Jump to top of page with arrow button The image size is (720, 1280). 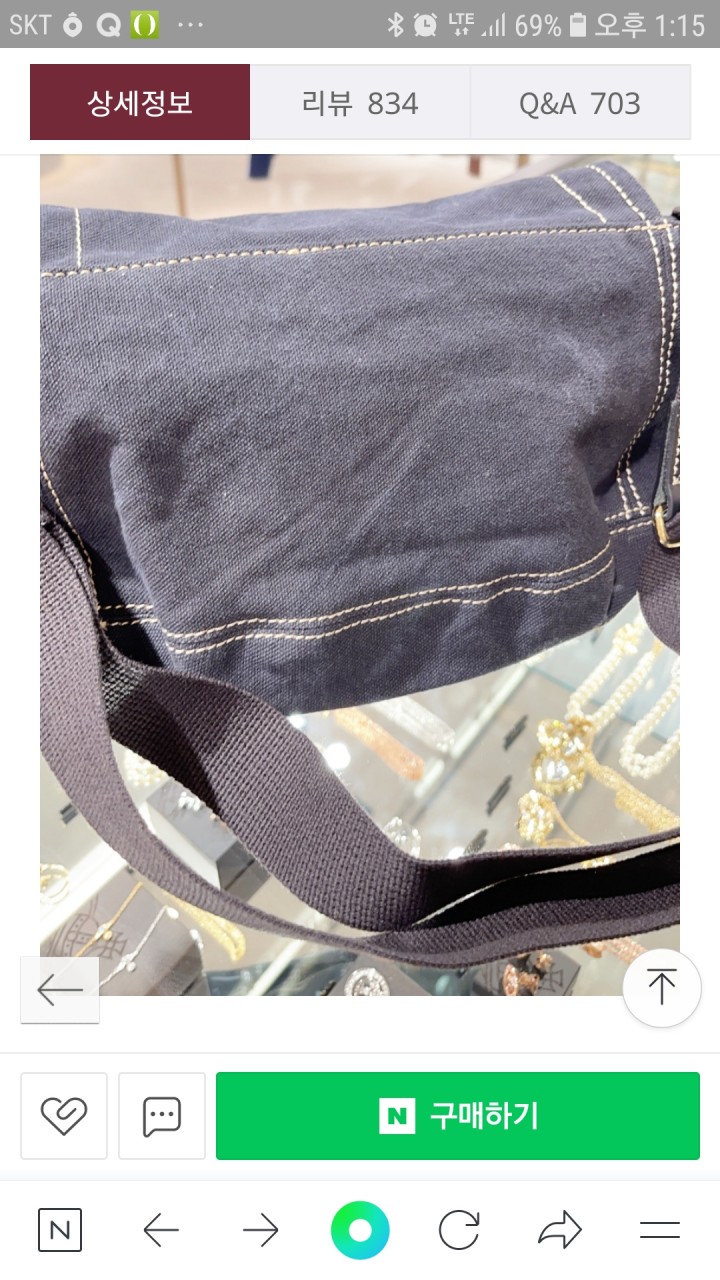tap(661, 988)
